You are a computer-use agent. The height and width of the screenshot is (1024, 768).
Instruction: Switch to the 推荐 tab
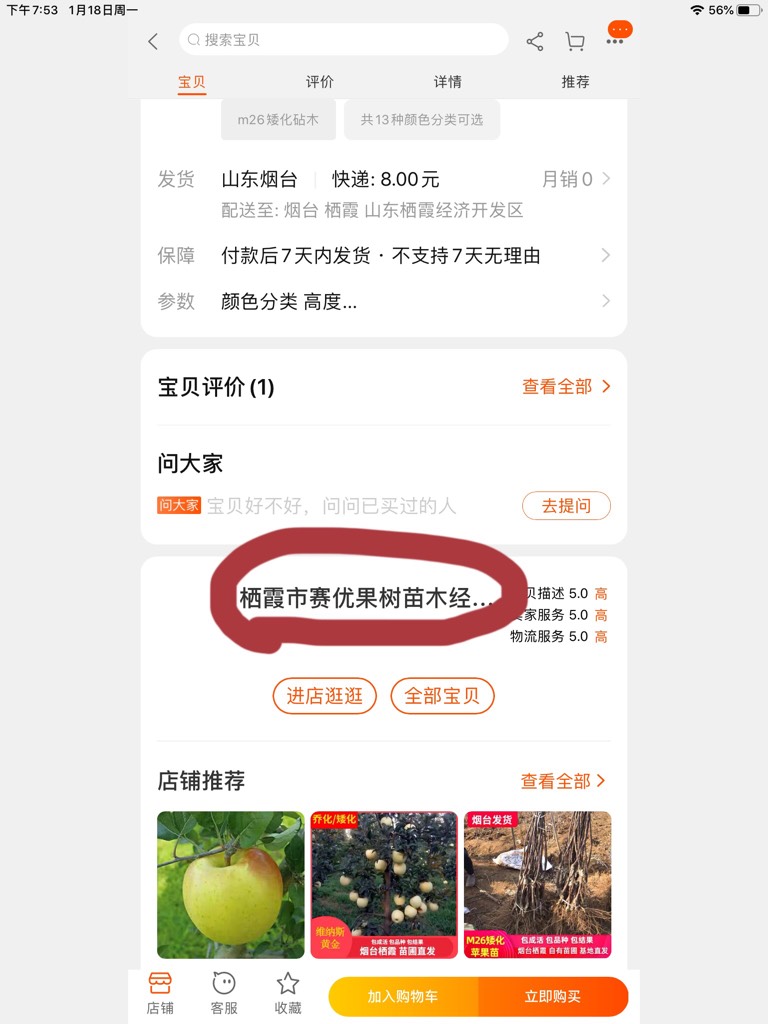click(x=575, y=82)
